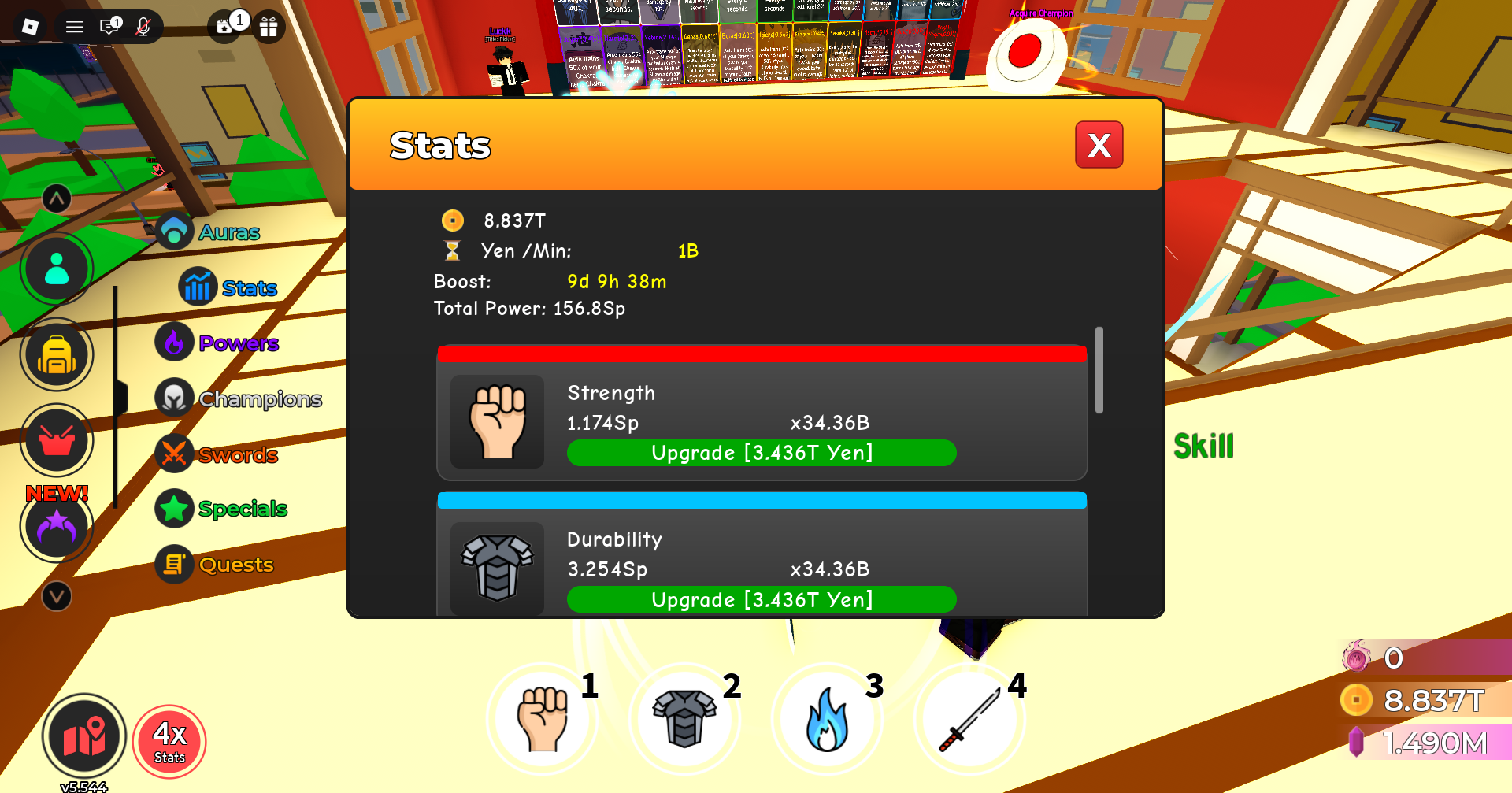Open the Specials menu
The image size is (1512, 793).
[221, 509]
